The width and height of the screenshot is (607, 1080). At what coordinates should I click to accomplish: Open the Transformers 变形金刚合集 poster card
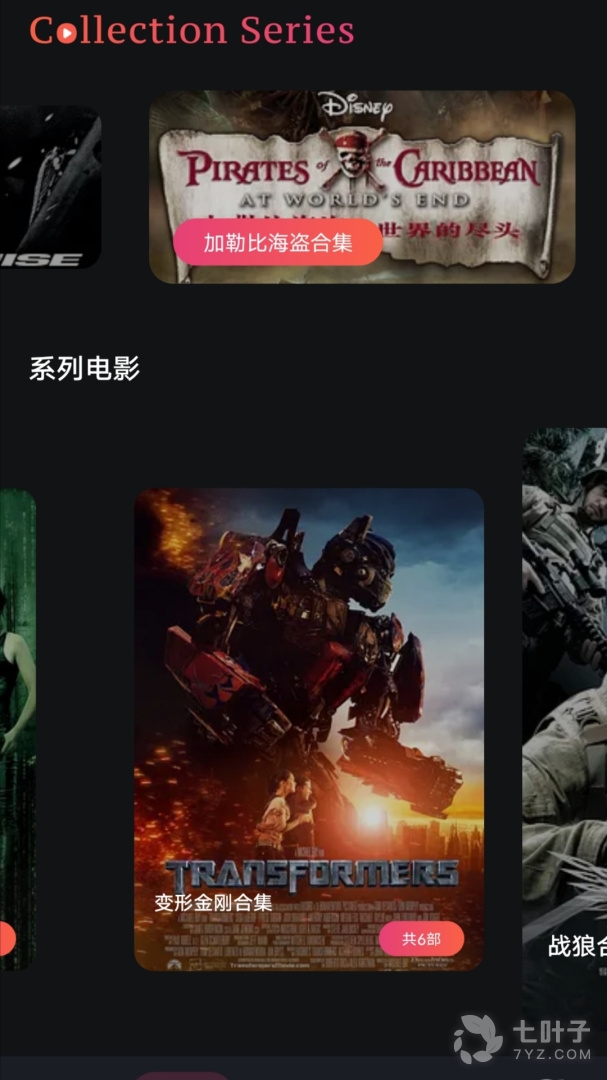308,700
